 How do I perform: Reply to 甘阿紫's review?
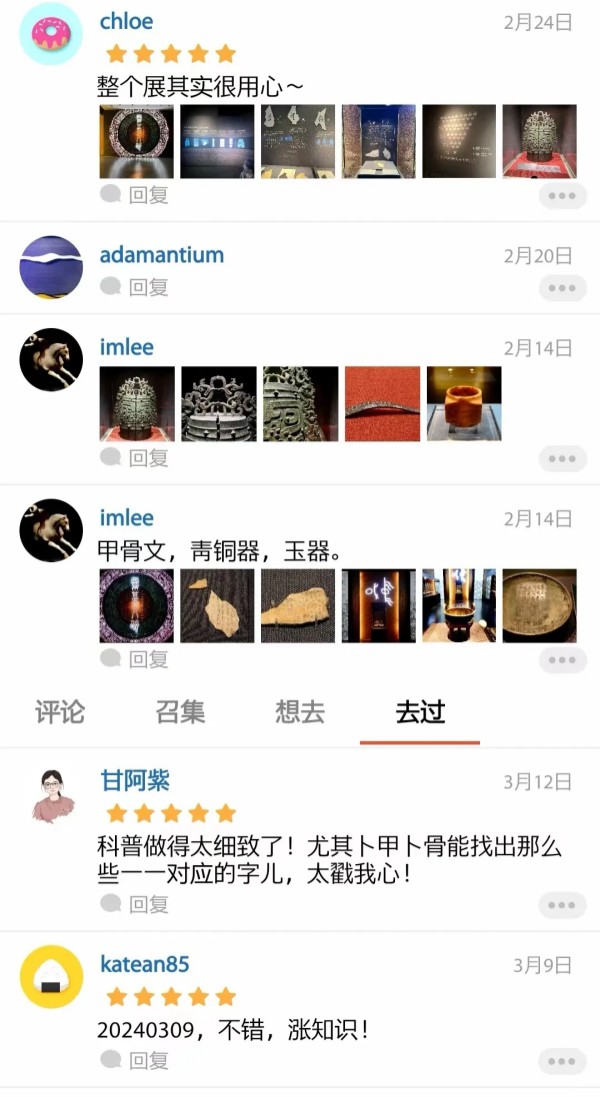(135, 904)
